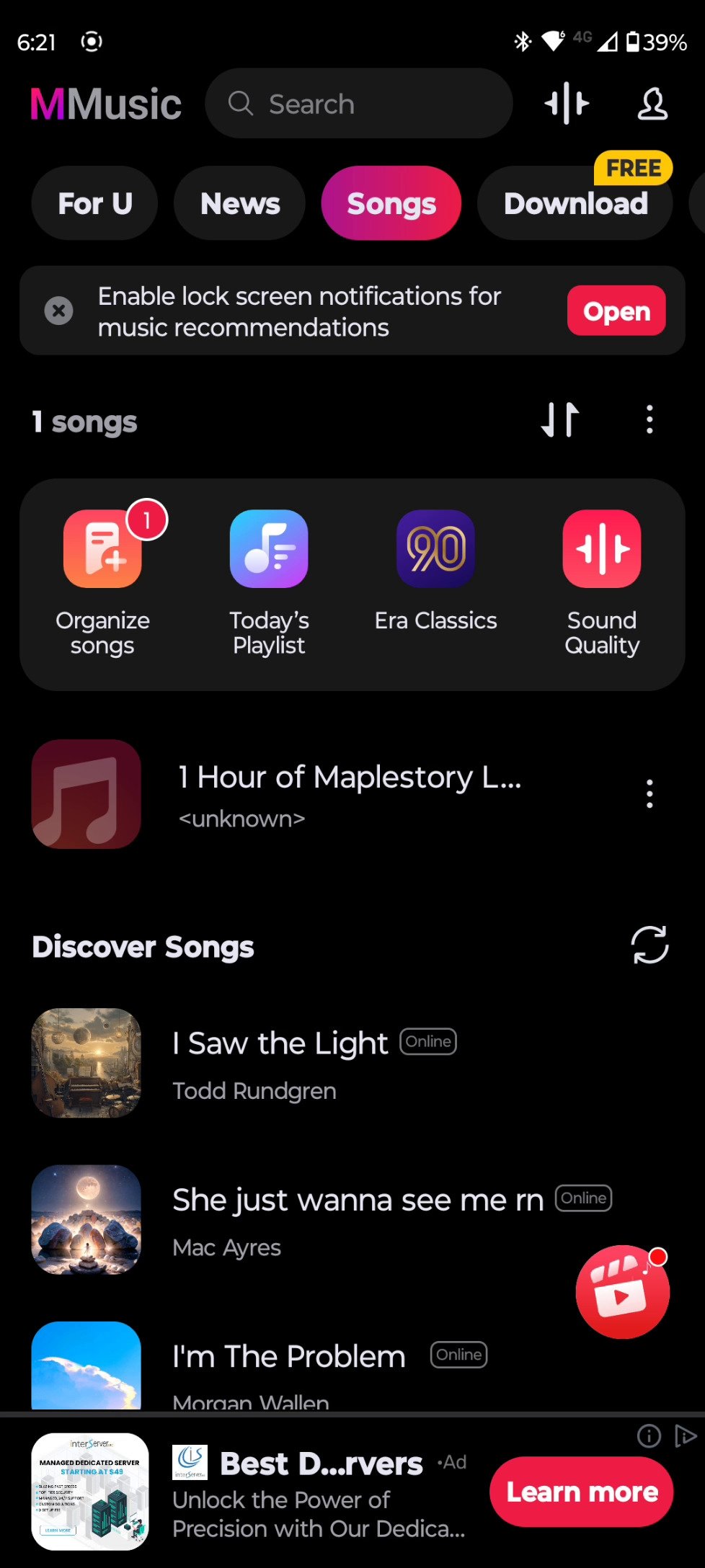Open the user profile icon

click(x=652, y=104)
